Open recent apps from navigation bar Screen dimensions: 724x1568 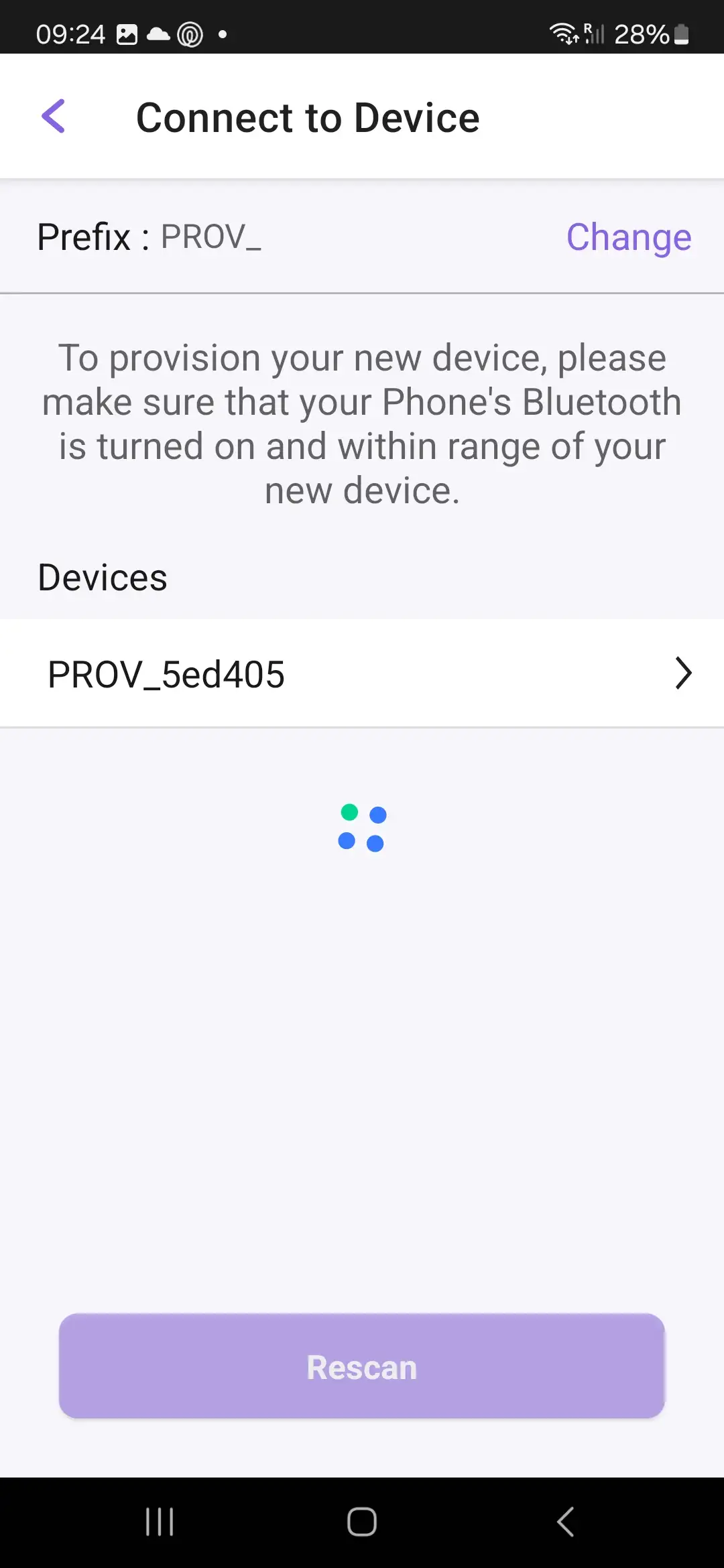coord(160,1522)
